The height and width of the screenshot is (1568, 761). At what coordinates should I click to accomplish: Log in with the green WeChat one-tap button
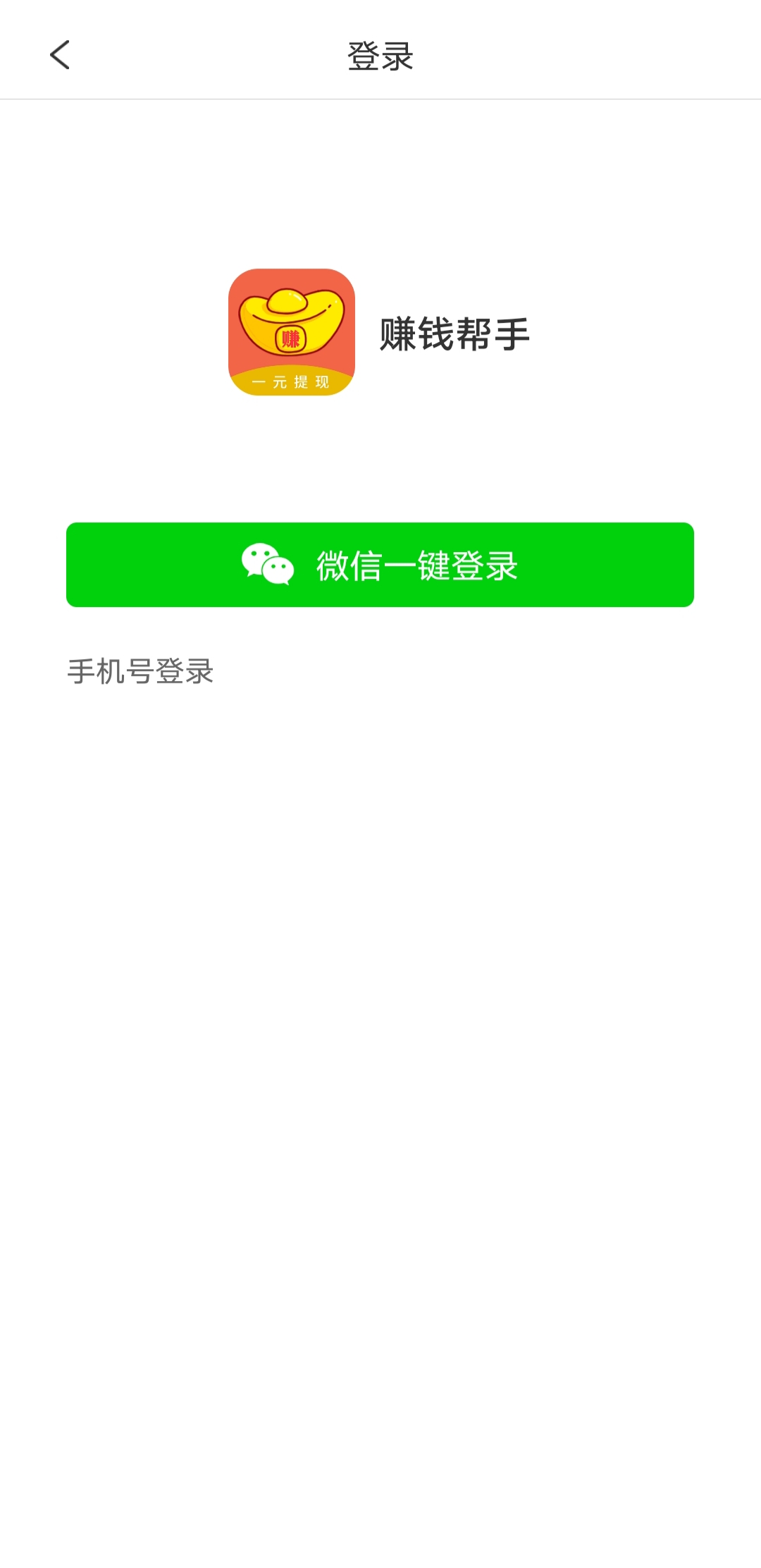coord(380,565)
